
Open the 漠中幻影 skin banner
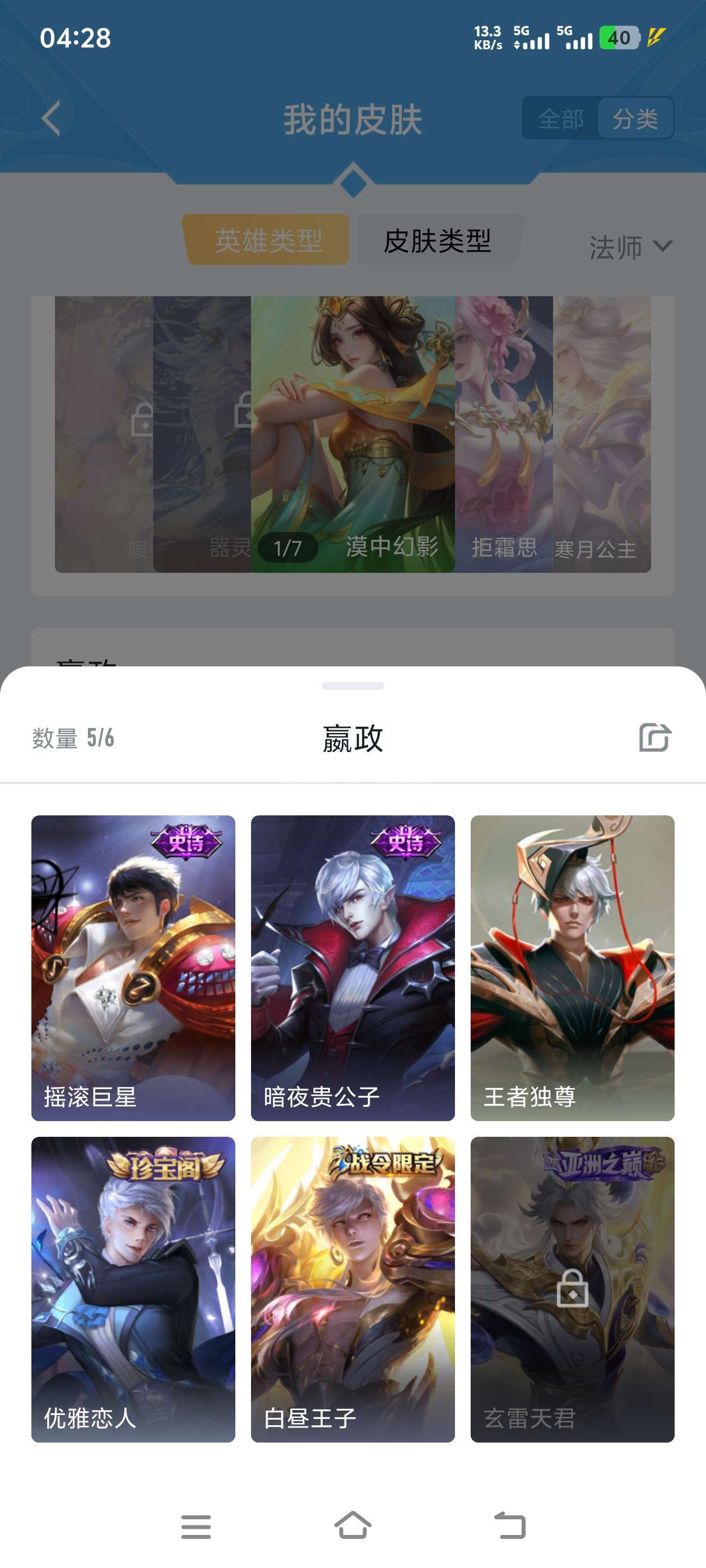click(x=352, y=433)
